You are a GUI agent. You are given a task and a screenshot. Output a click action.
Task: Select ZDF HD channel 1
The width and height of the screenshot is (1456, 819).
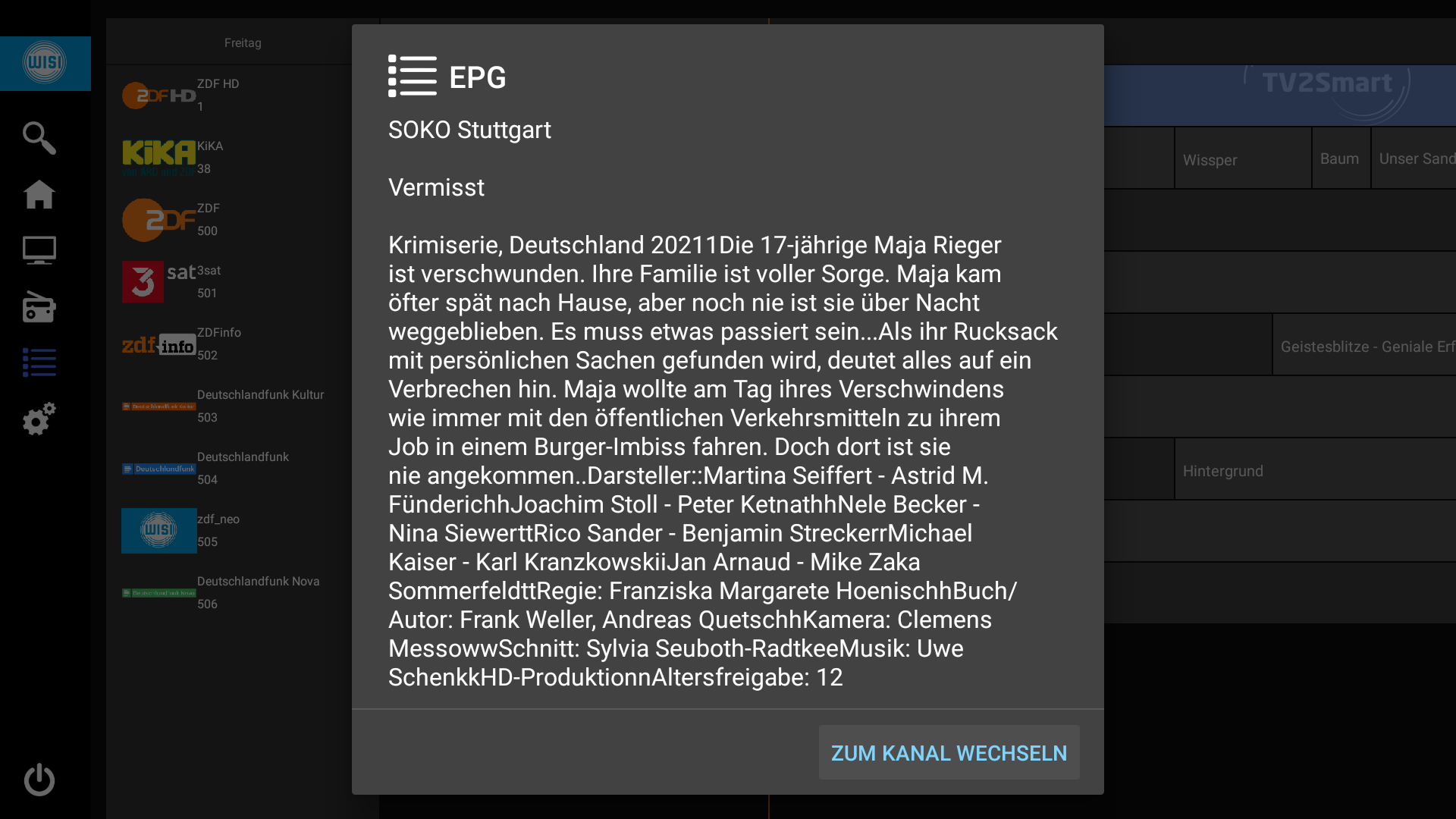(227, 96)
